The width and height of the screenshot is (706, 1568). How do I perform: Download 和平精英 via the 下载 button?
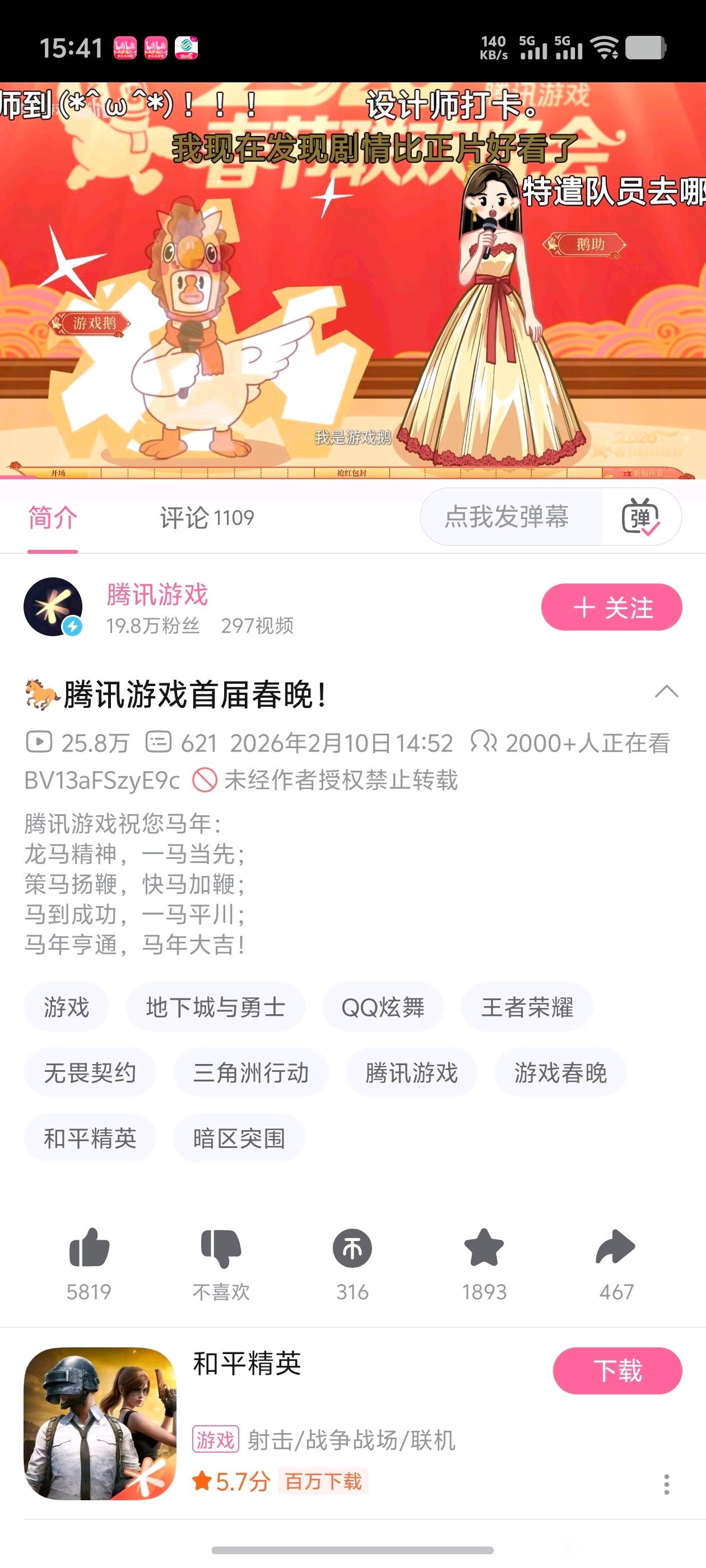pyautogui.click(x=617, y=1371)
